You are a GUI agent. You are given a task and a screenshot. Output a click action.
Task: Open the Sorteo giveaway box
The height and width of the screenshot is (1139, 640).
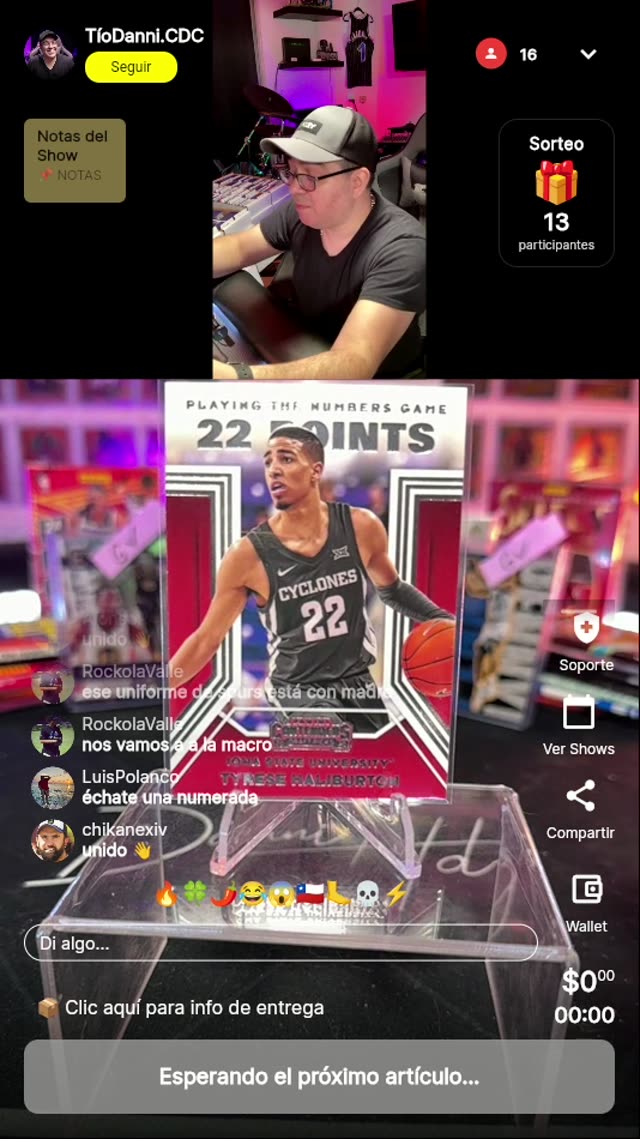(x=556, y=193)
